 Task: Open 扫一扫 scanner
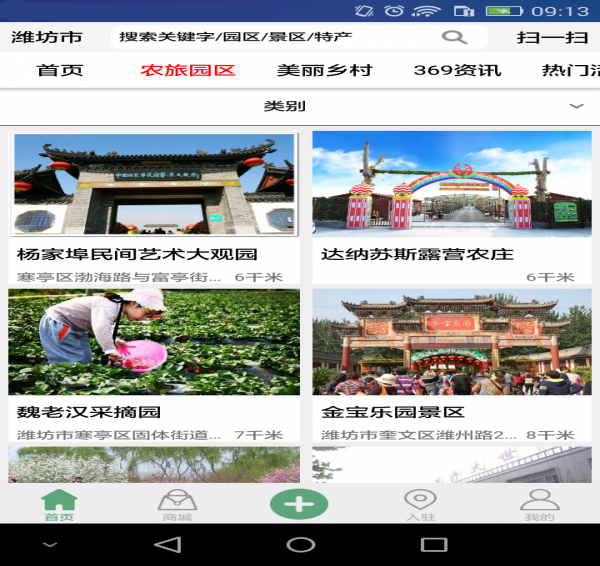pyautogui.click(x=552, y=37)
